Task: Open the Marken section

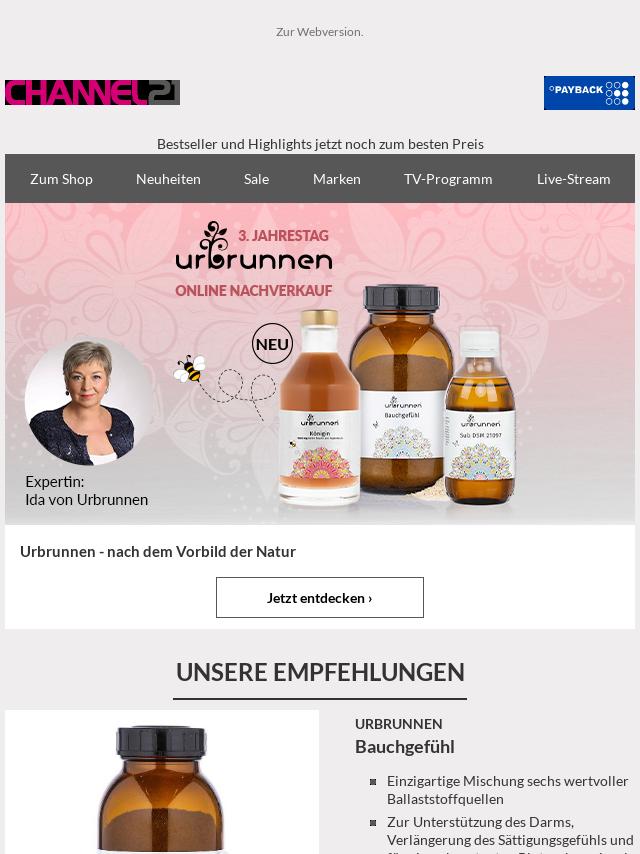Action: [336, 179]
